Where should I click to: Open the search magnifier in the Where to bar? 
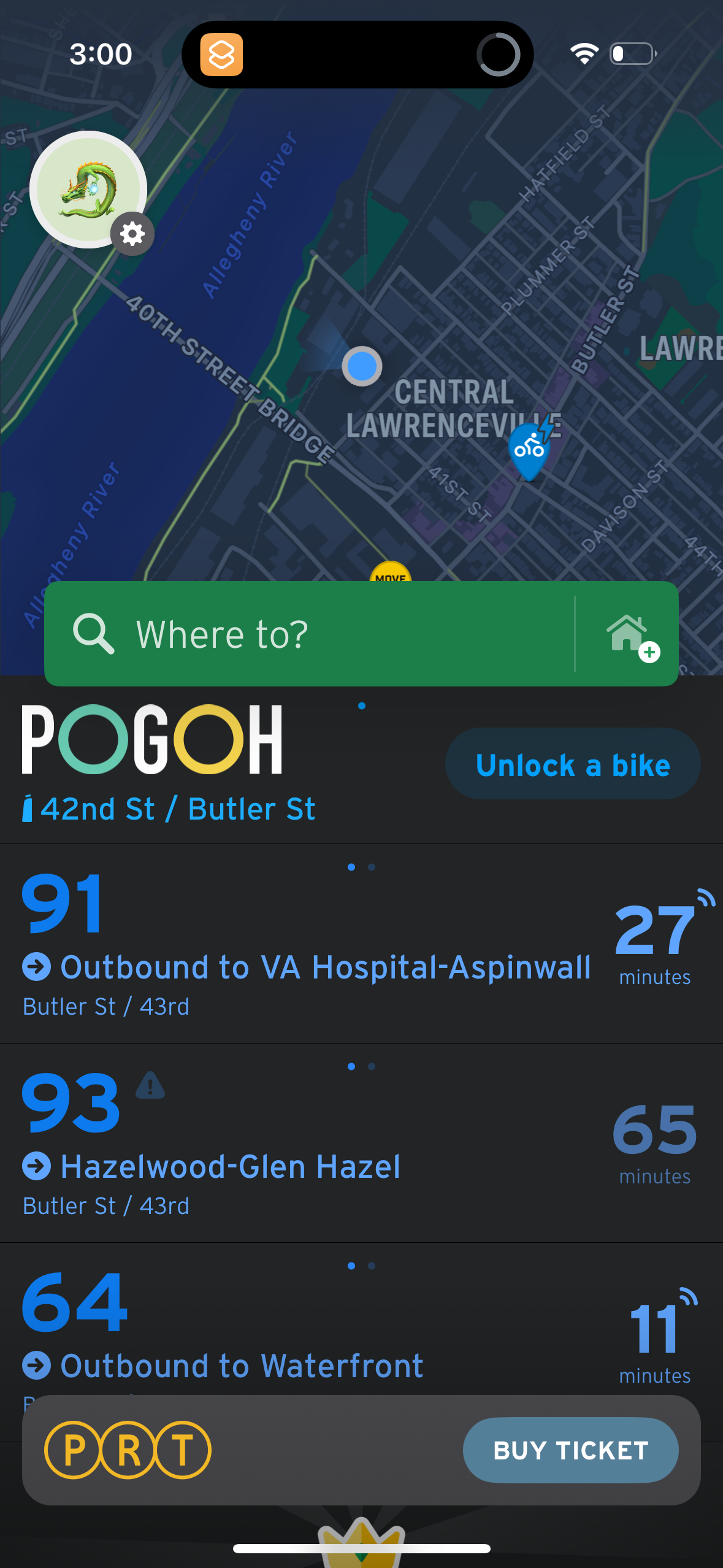pos(95,633)
